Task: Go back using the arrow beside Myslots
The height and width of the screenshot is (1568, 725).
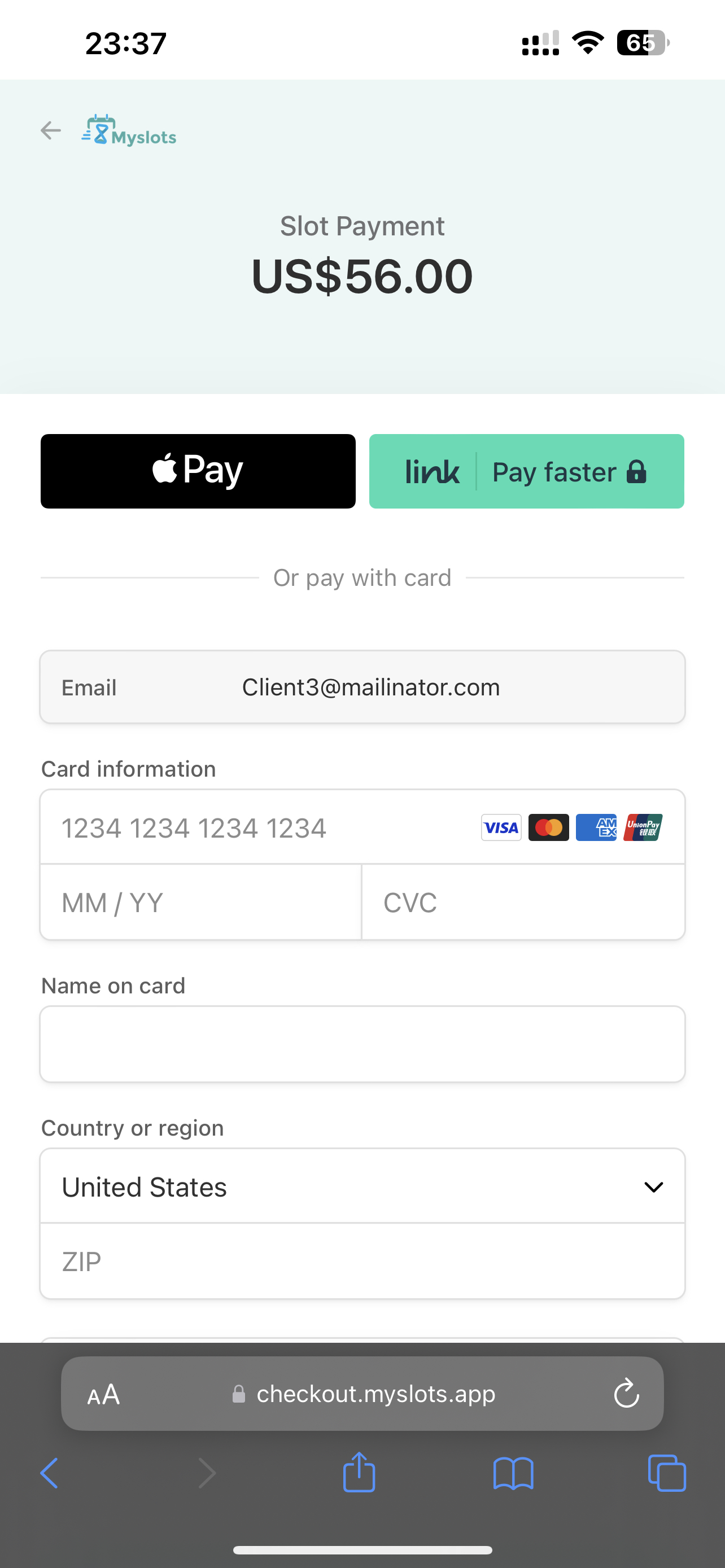Action: pos(51,130)
